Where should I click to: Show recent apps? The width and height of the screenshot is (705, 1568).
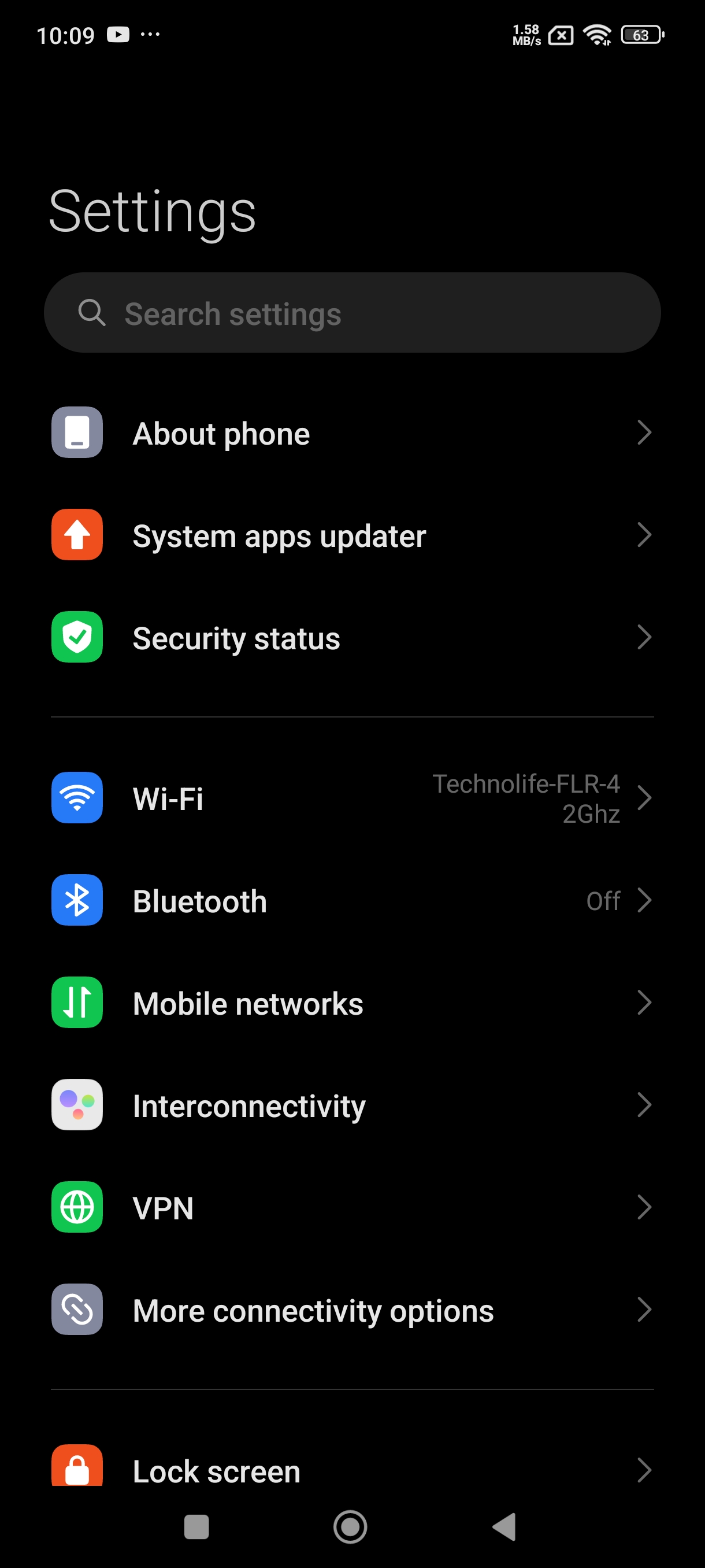(x=196, y=1526)
